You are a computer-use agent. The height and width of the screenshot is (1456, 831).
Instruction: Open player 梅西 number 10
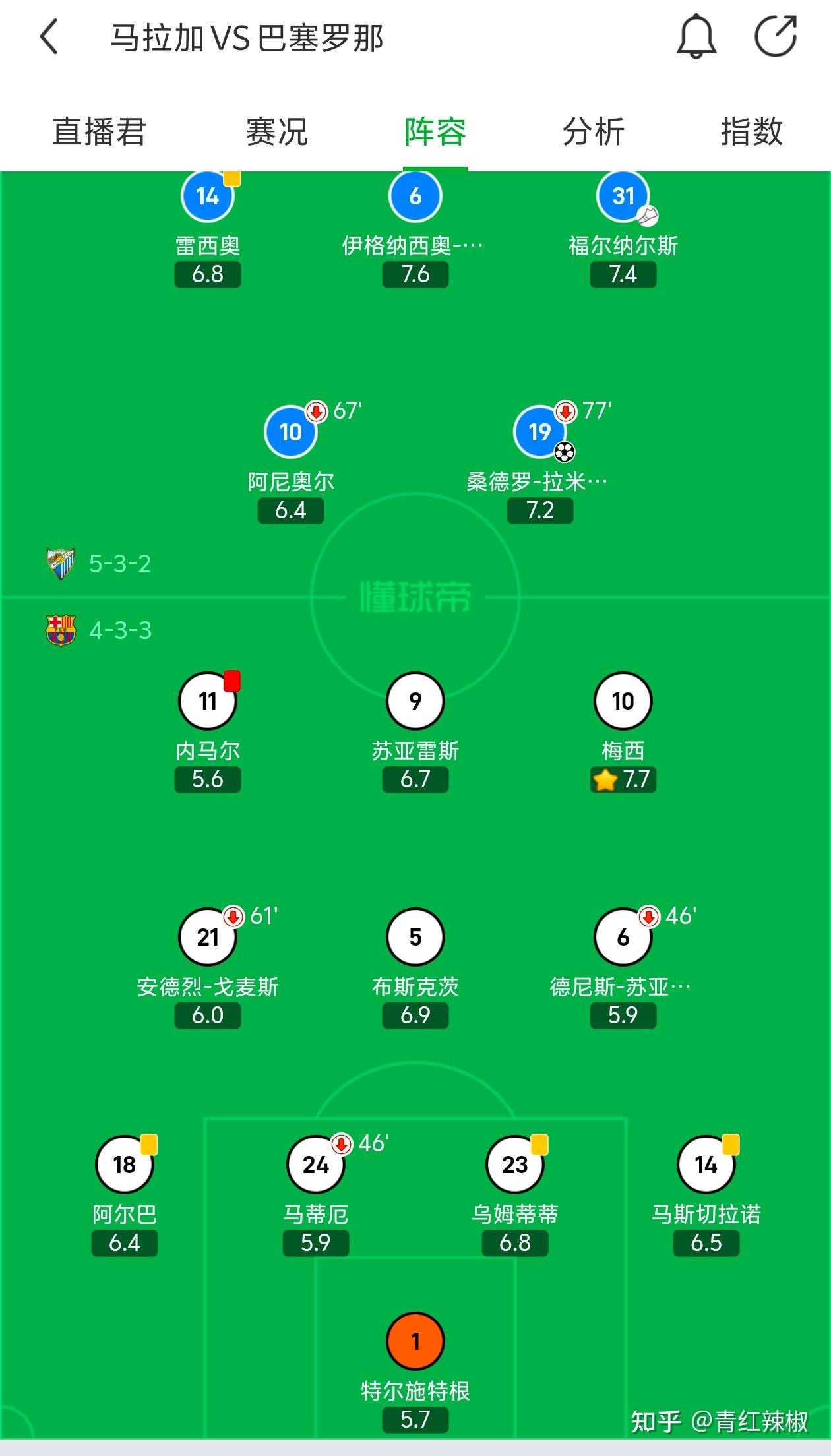[x=623, y=701]
